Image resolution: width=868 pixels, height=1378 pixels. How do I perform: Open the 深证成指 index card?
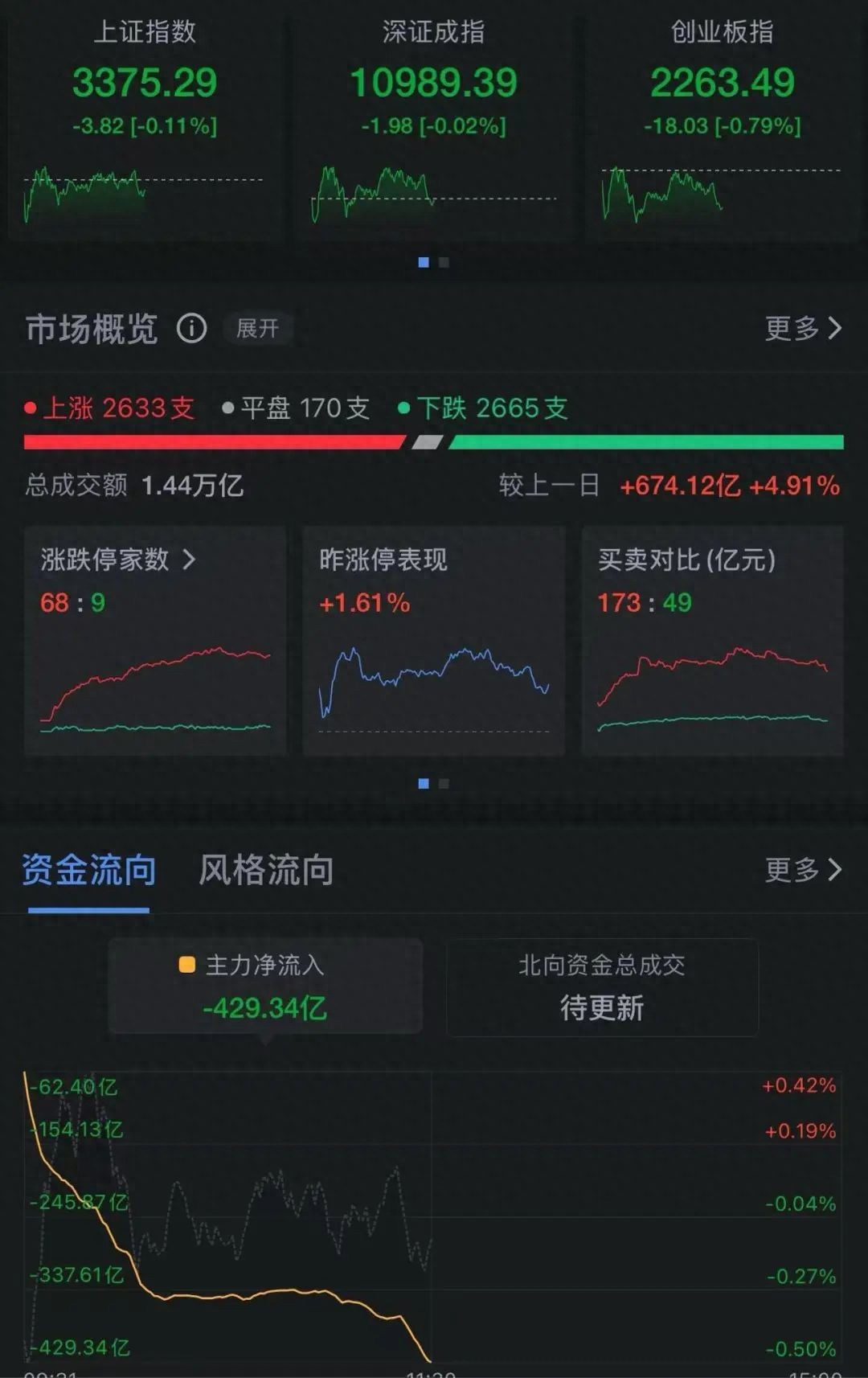pyautogui.click(x=433, y=121)
